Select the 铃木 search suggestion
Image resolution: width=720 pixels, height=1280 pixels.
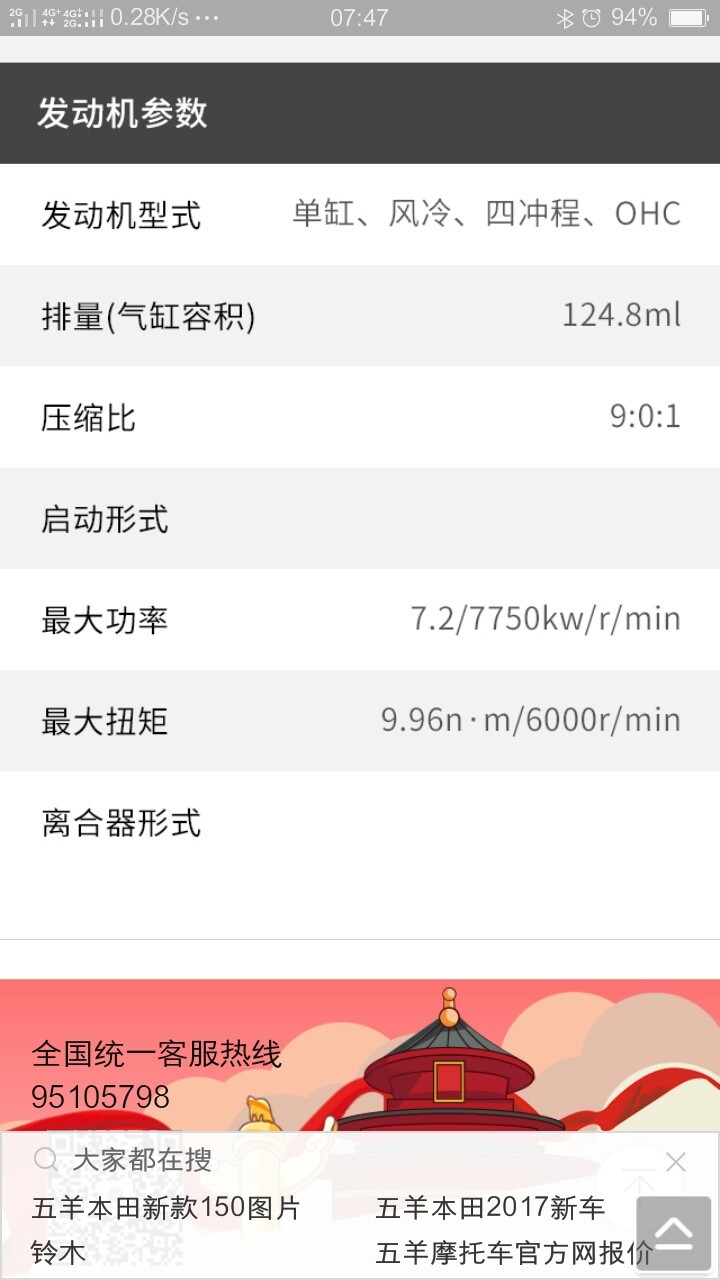click(x=59, y=1252)
